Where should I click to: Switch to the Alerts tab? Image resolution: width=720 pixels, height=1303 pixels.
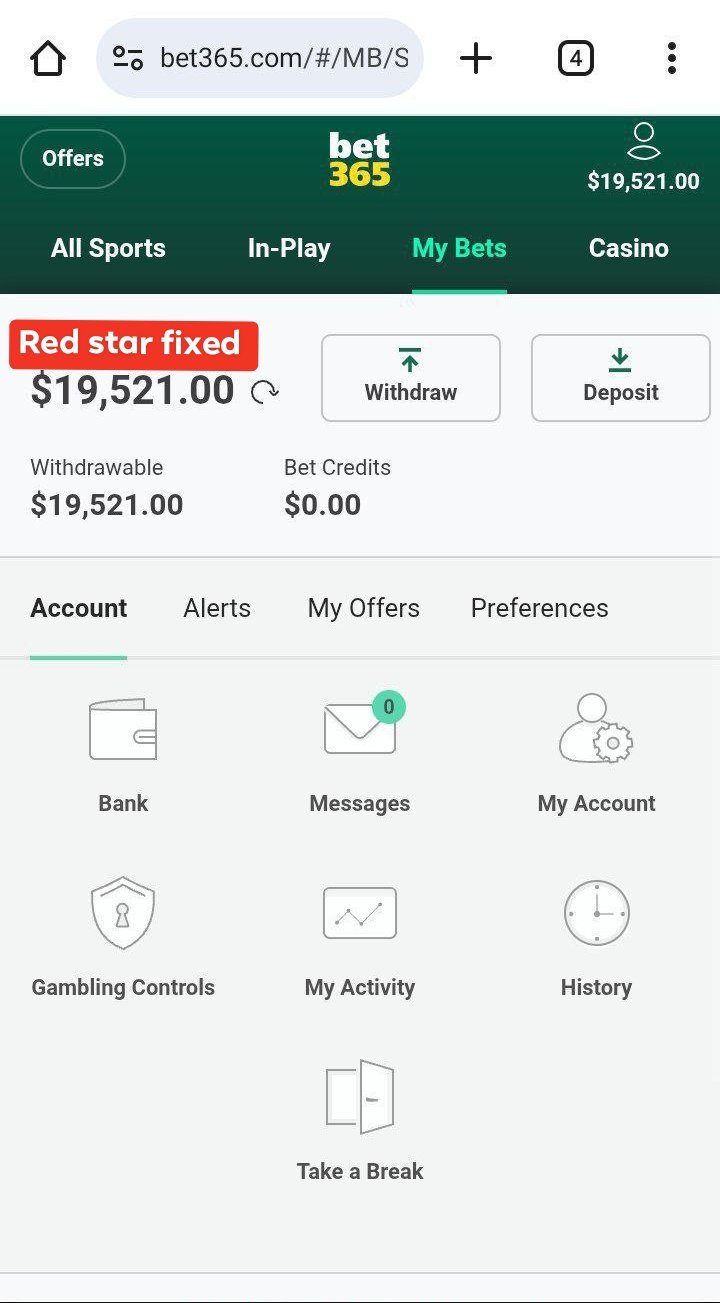coord(217,608)
